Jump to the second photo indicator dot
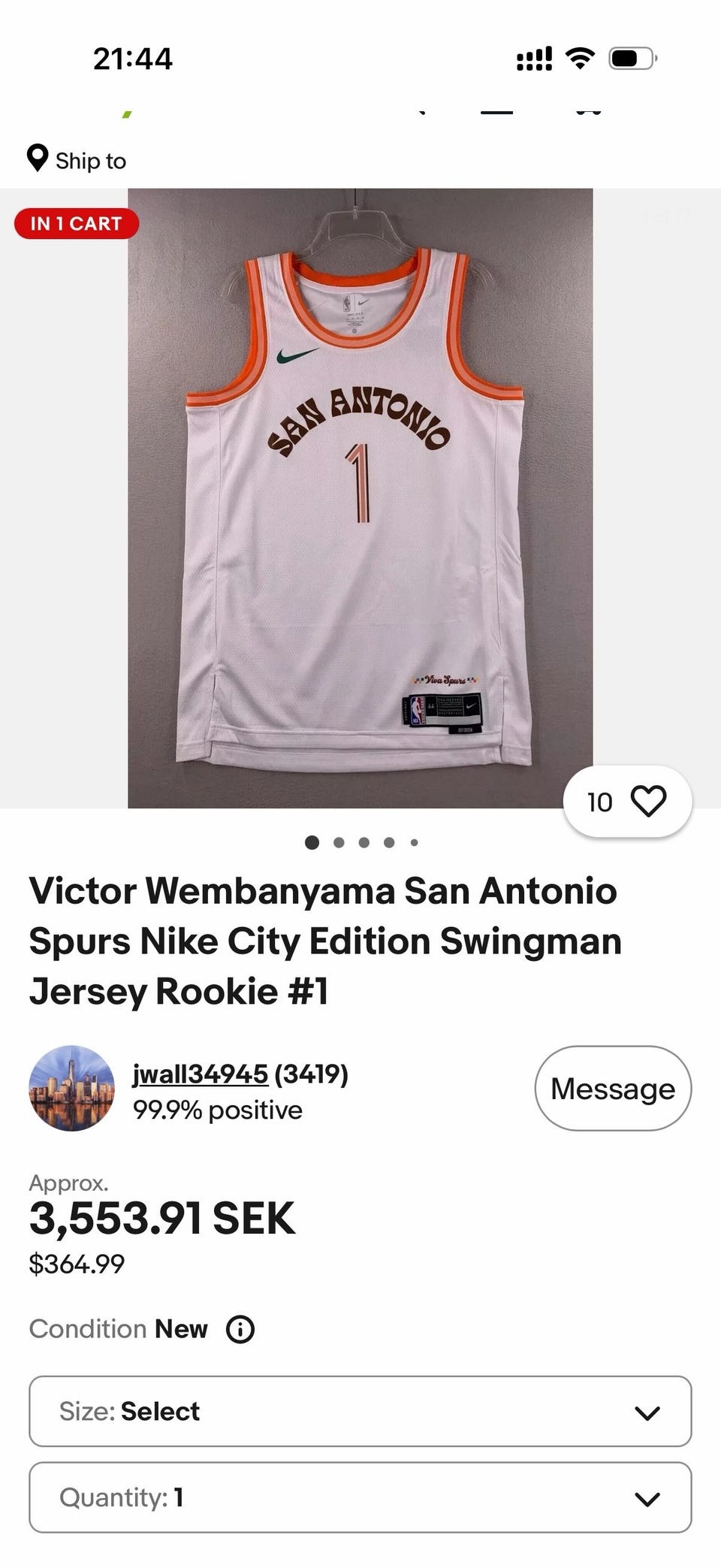 tap(339, 842)
